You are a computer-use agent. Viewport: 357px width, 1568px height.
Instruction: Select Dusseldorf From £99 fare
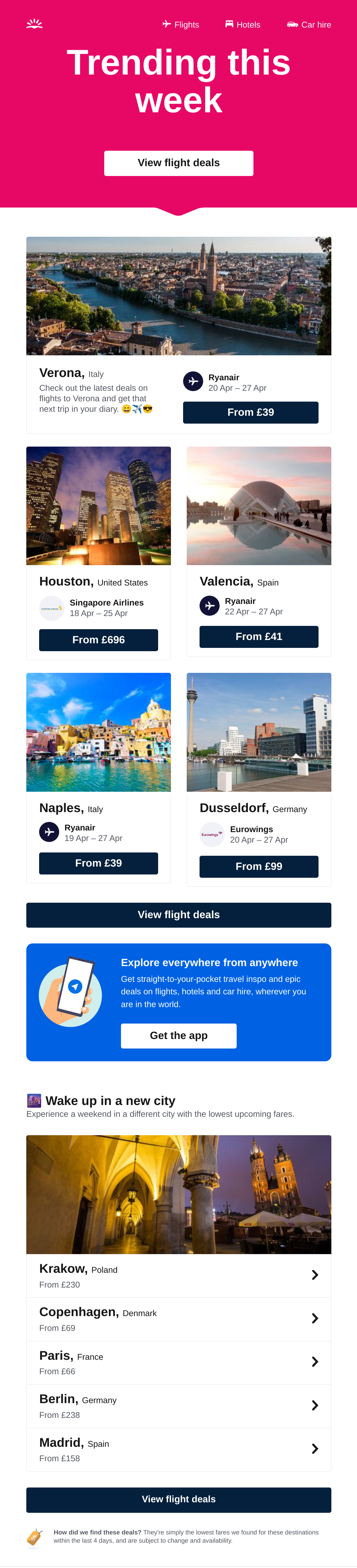[x=258, y=866]
